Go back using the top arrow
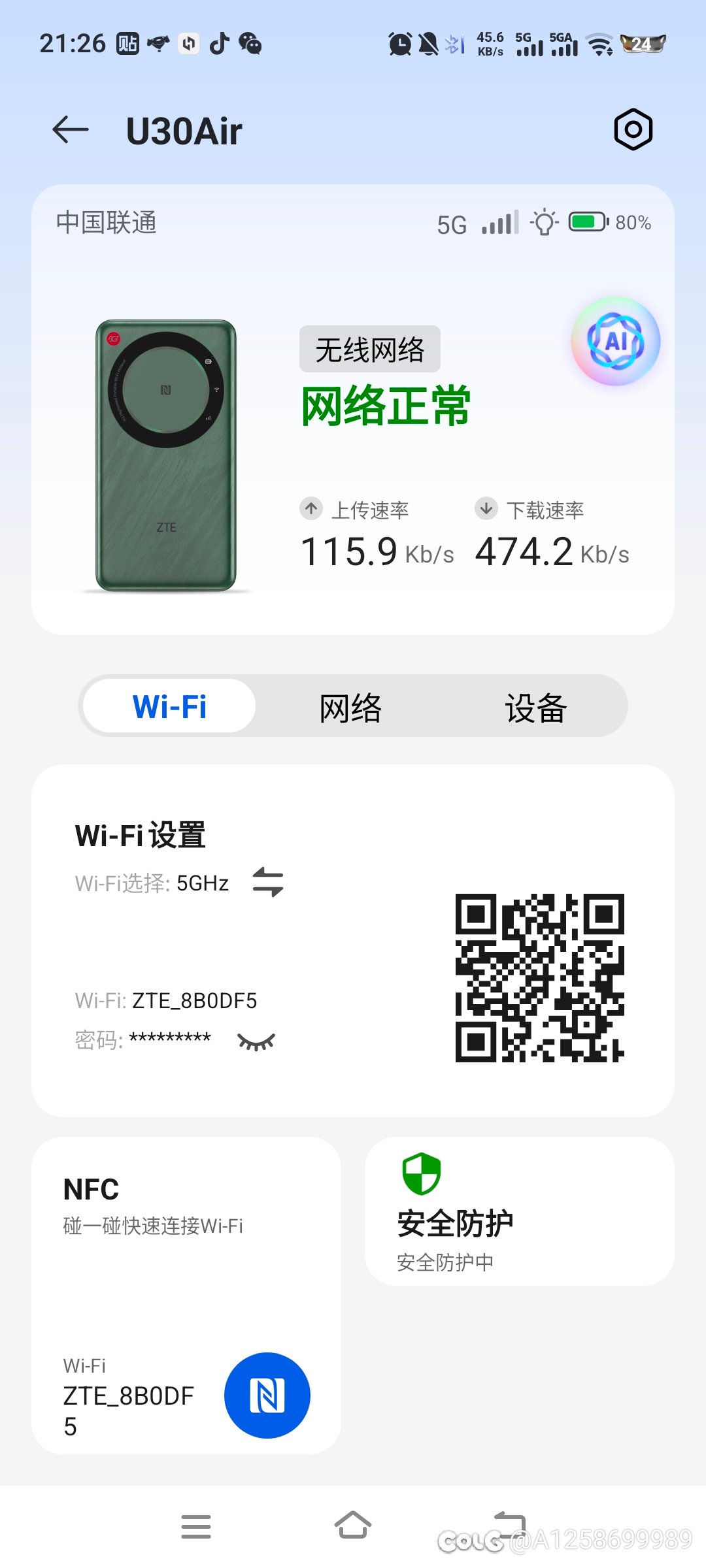Screen dimensions: 706x1568 click(71, 129)
